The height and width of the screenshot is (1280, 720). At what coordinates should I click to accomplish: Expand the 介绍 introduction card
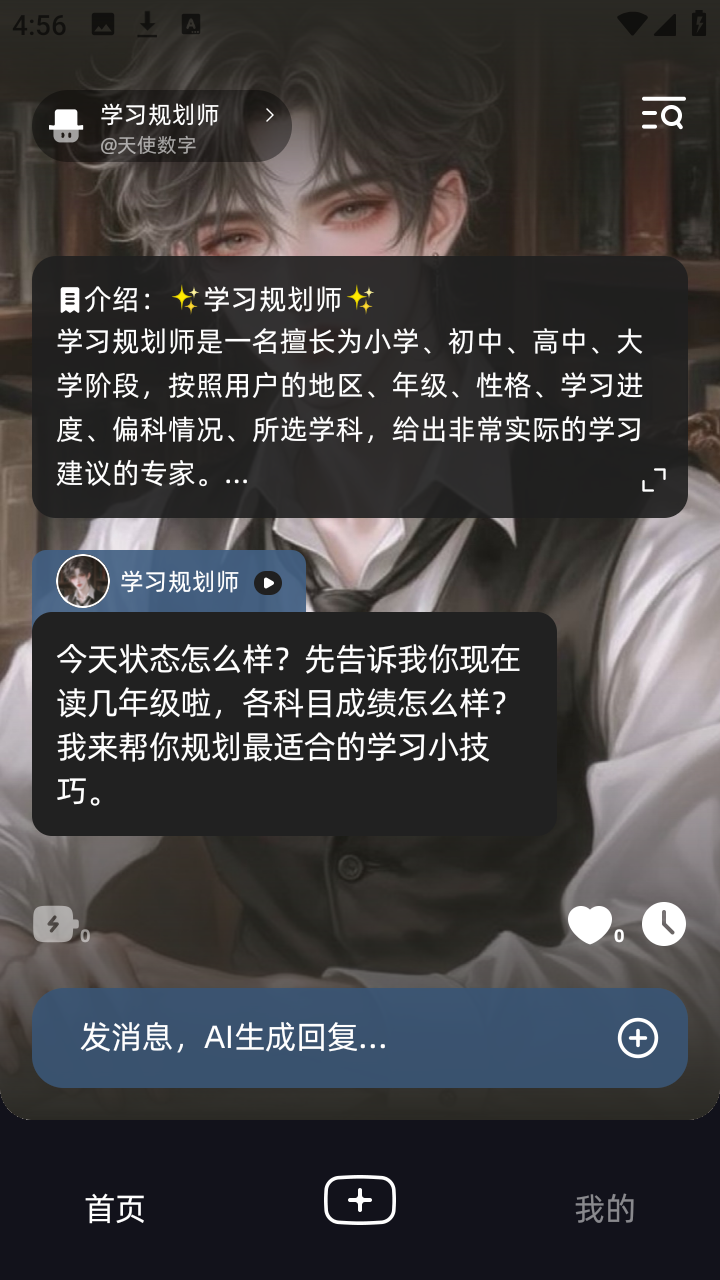653,480
